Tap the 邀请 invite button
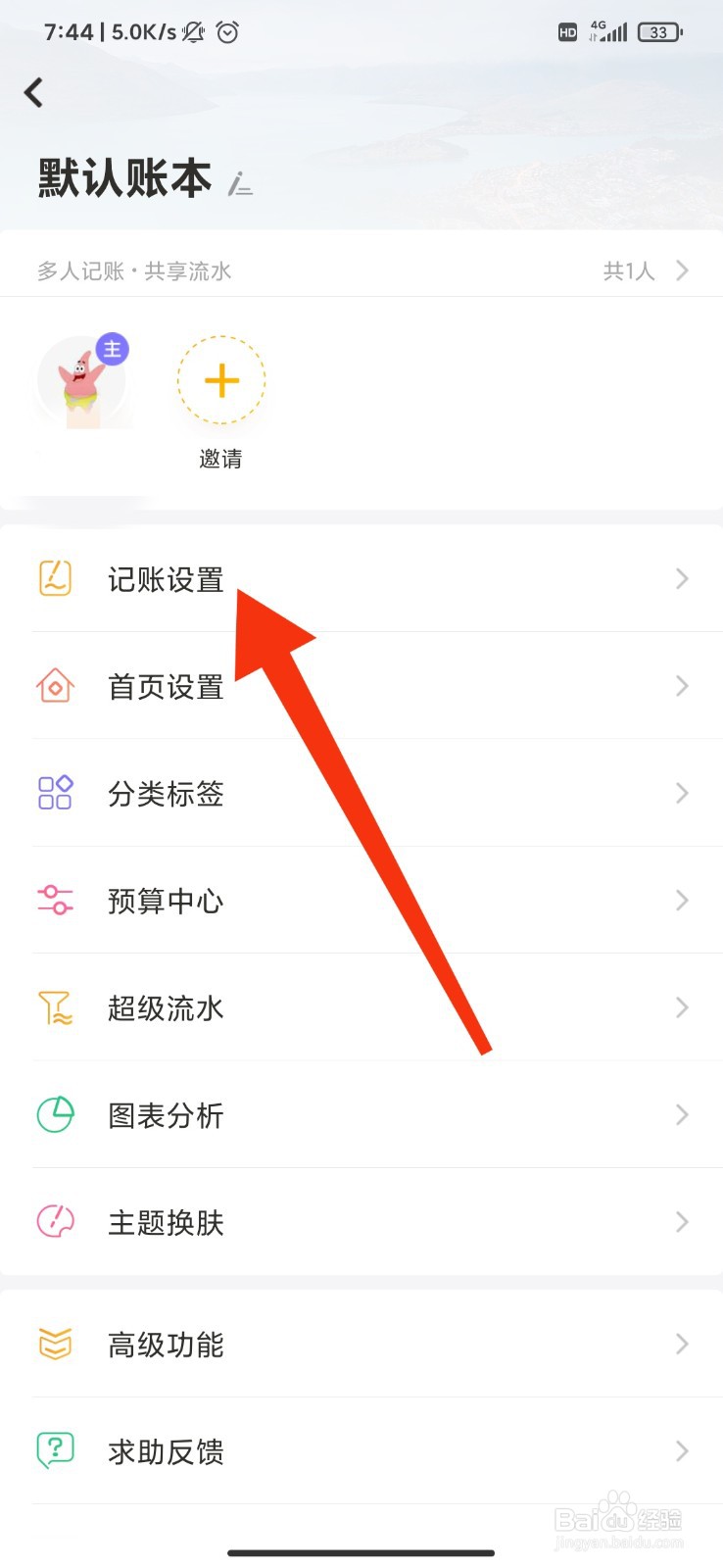 (x=220, y=380)
